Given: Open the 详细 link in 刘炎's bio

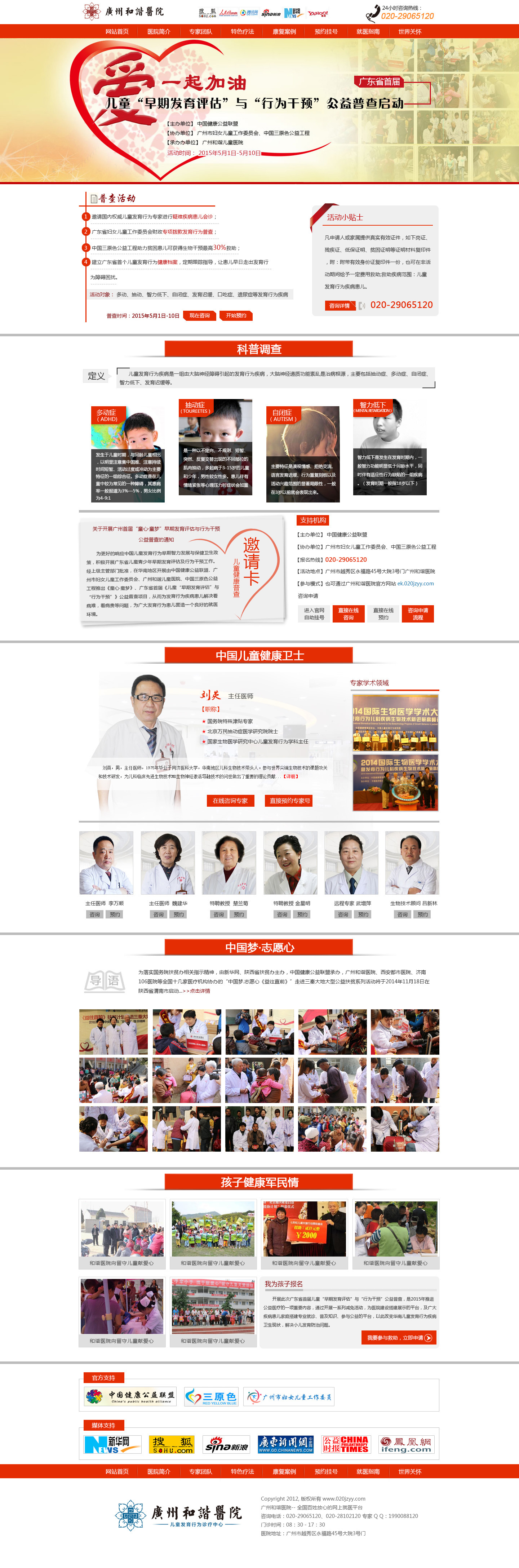Looking at the screenshot, I should [291, 776].
